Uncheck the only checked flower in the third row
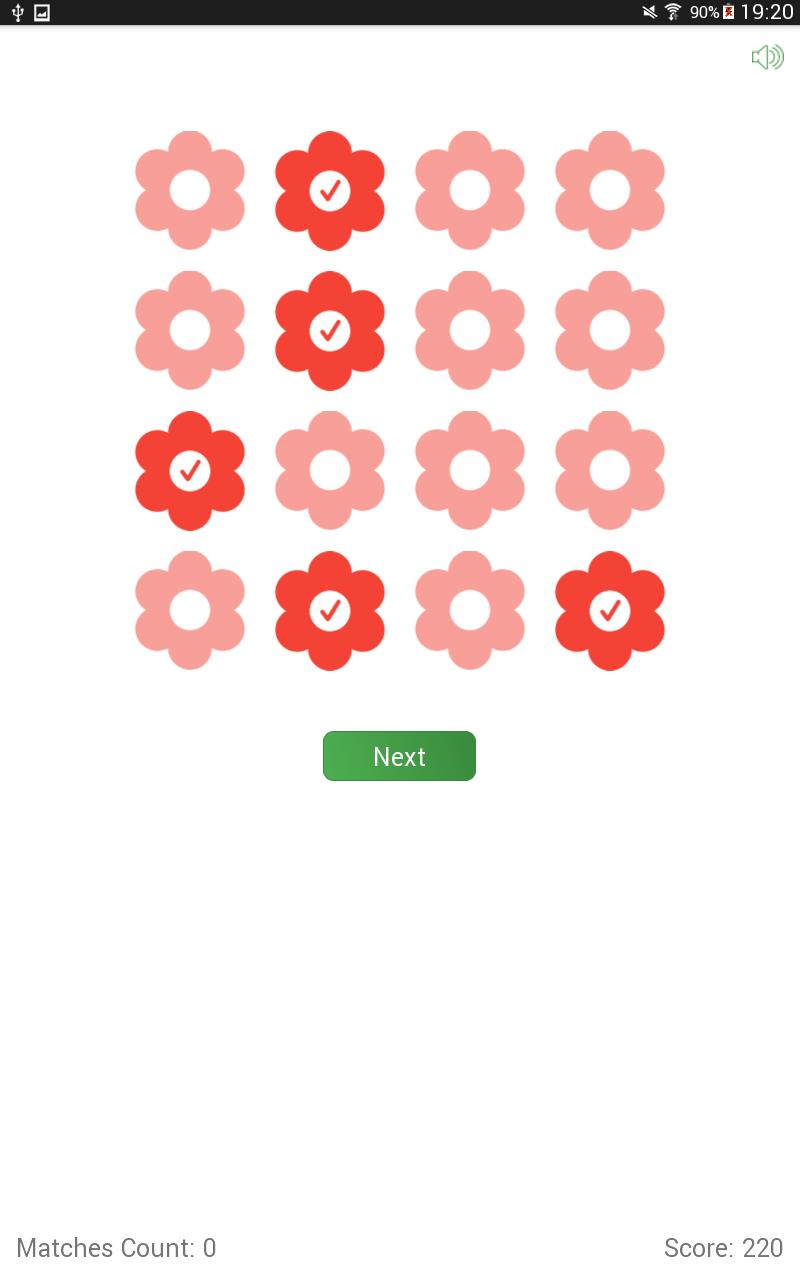This screenshot has height=1280, width=800. pyautogui.click(x=190, y=470)
